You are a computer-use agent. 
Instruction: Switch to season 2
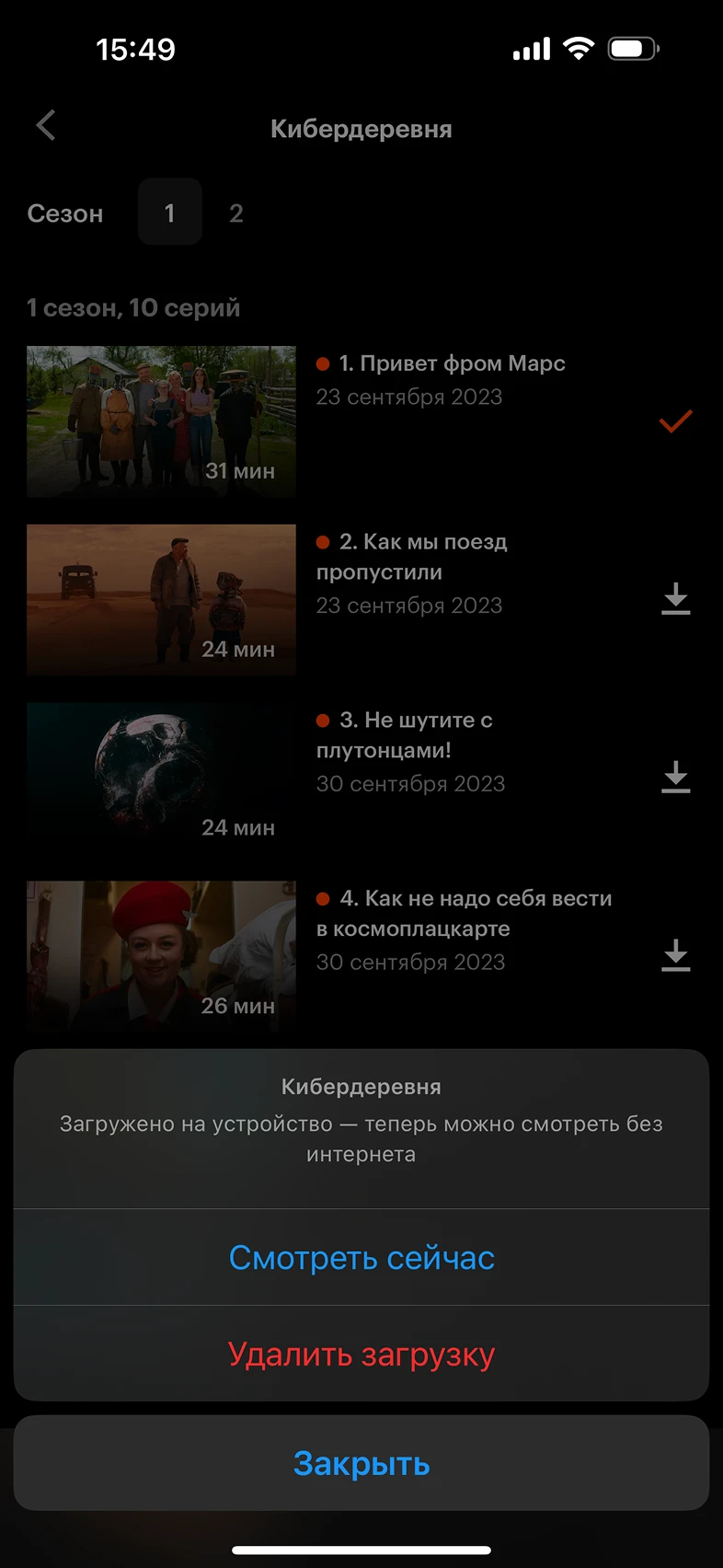tap(236, 213)
